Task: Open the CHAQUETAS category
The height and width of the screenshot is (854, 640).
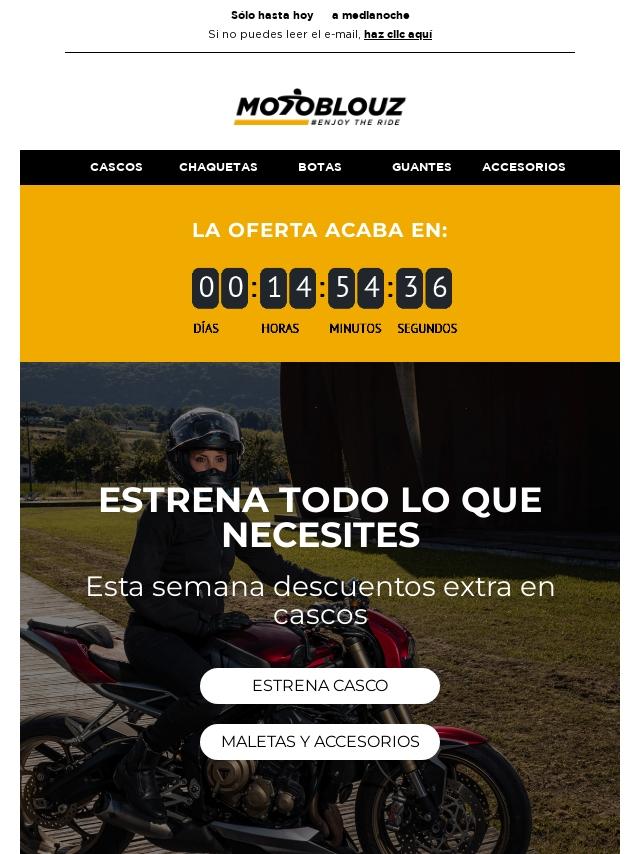Action: point(218,167)
